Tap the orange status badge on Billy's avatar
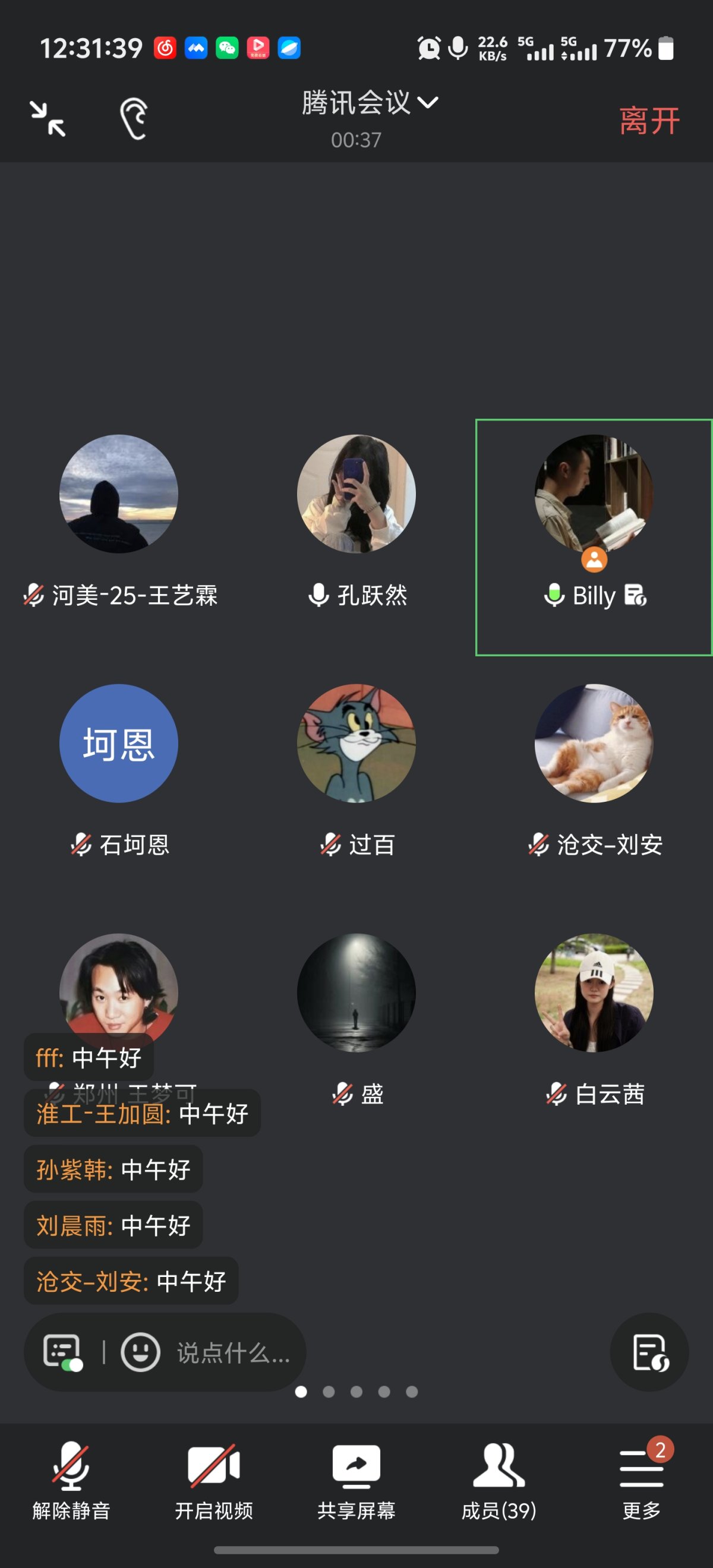Viewport: 713px width, 1568px height. click(x=595, y=559)
